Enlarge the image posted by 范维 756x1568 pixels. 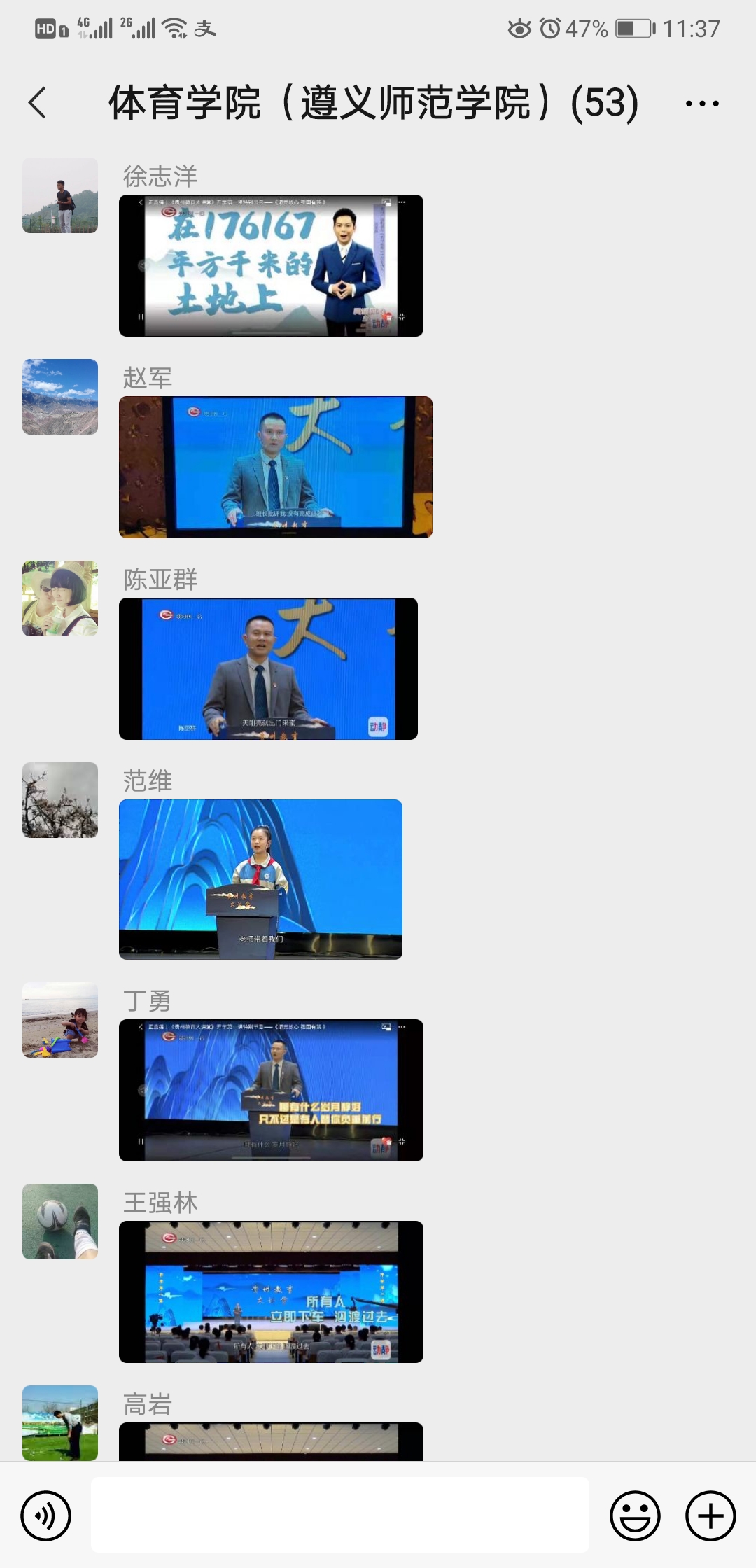point(260,878)
